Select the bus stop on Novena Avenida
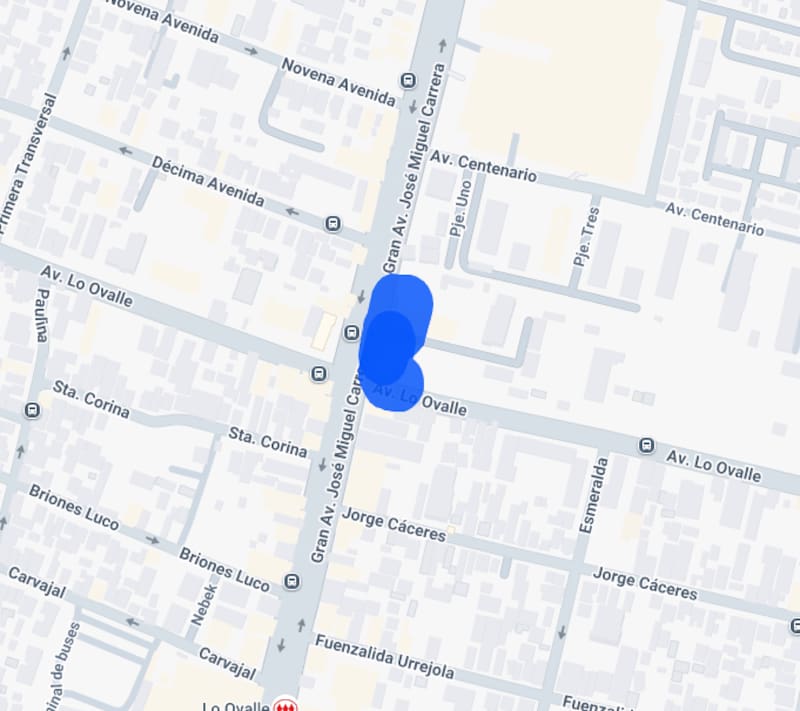The height and width of the screenshot is (711, 800). (x=408, y=80)
